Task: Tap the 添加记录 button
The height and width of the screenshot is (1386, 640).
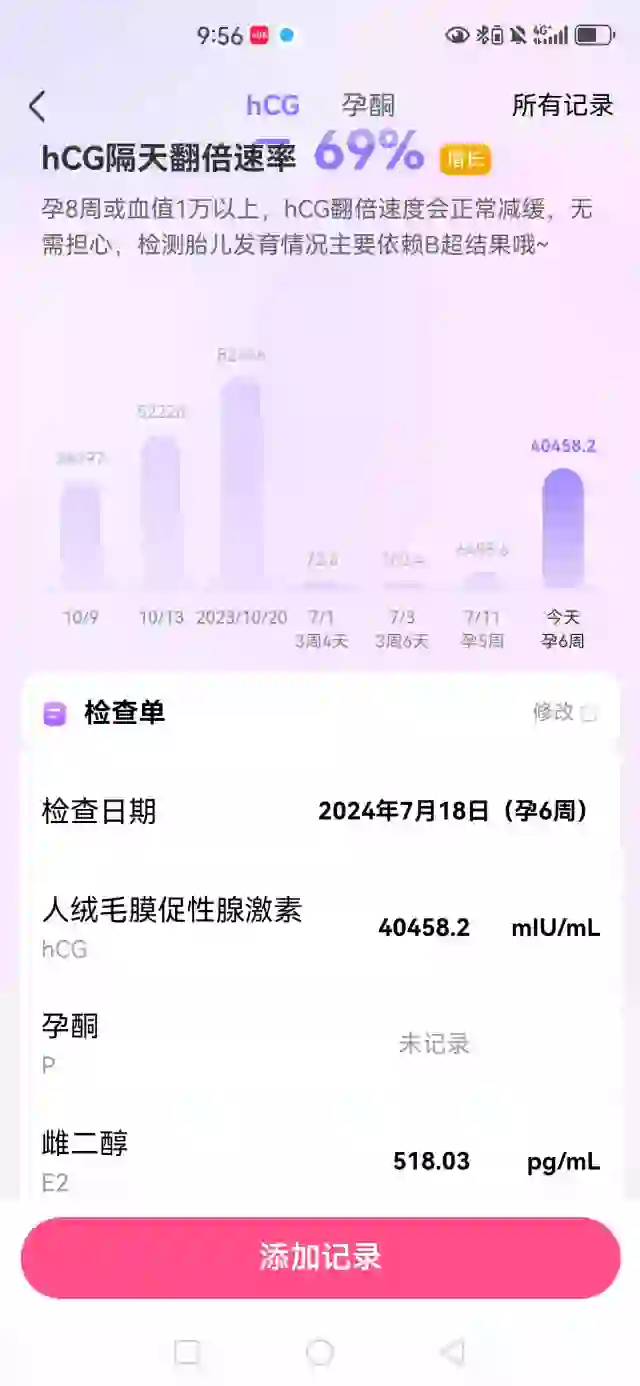Action: [x=320, y=1257]
